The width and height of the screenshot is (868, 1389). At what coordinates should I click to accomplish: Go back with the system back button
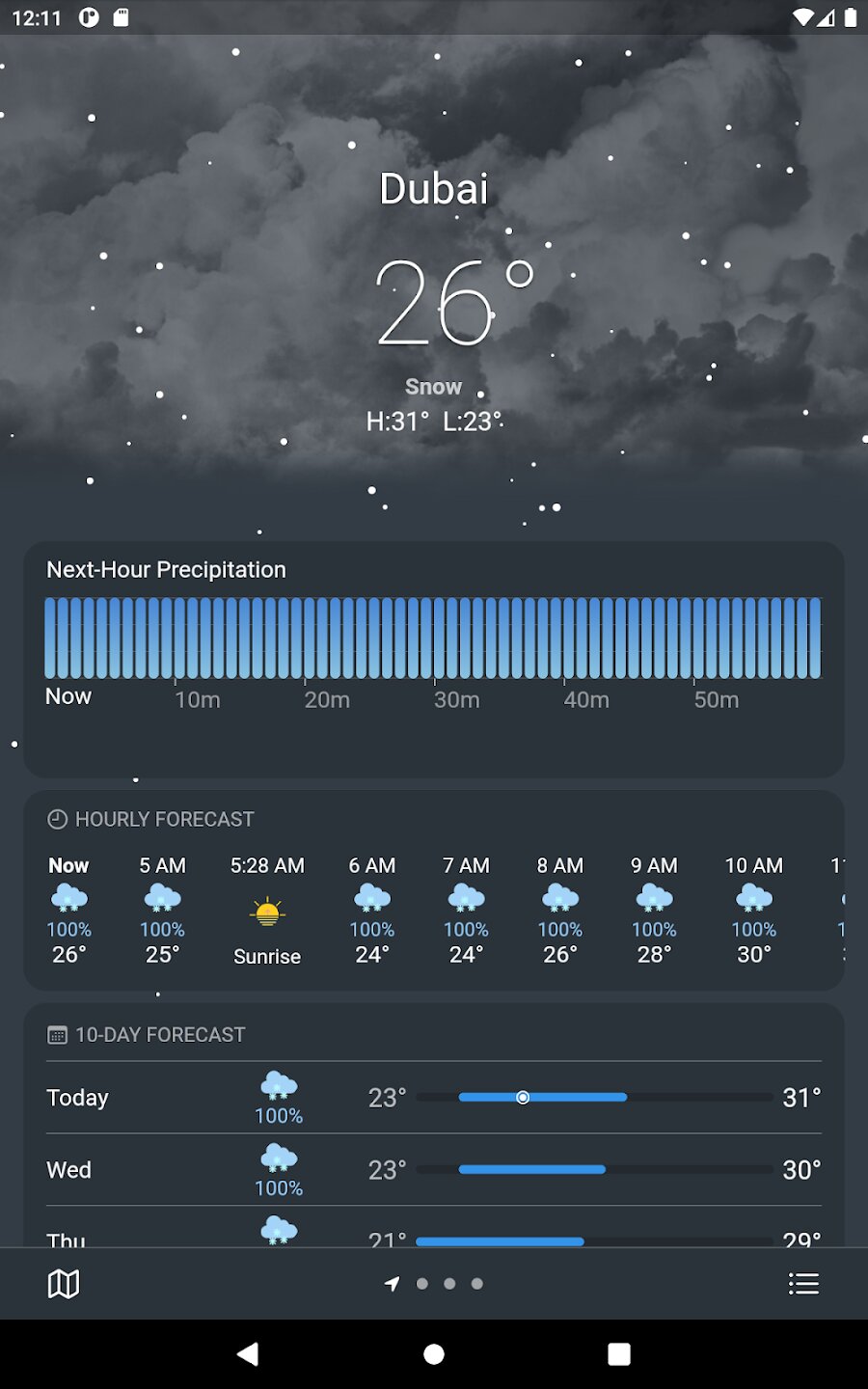coord(248,1354)
